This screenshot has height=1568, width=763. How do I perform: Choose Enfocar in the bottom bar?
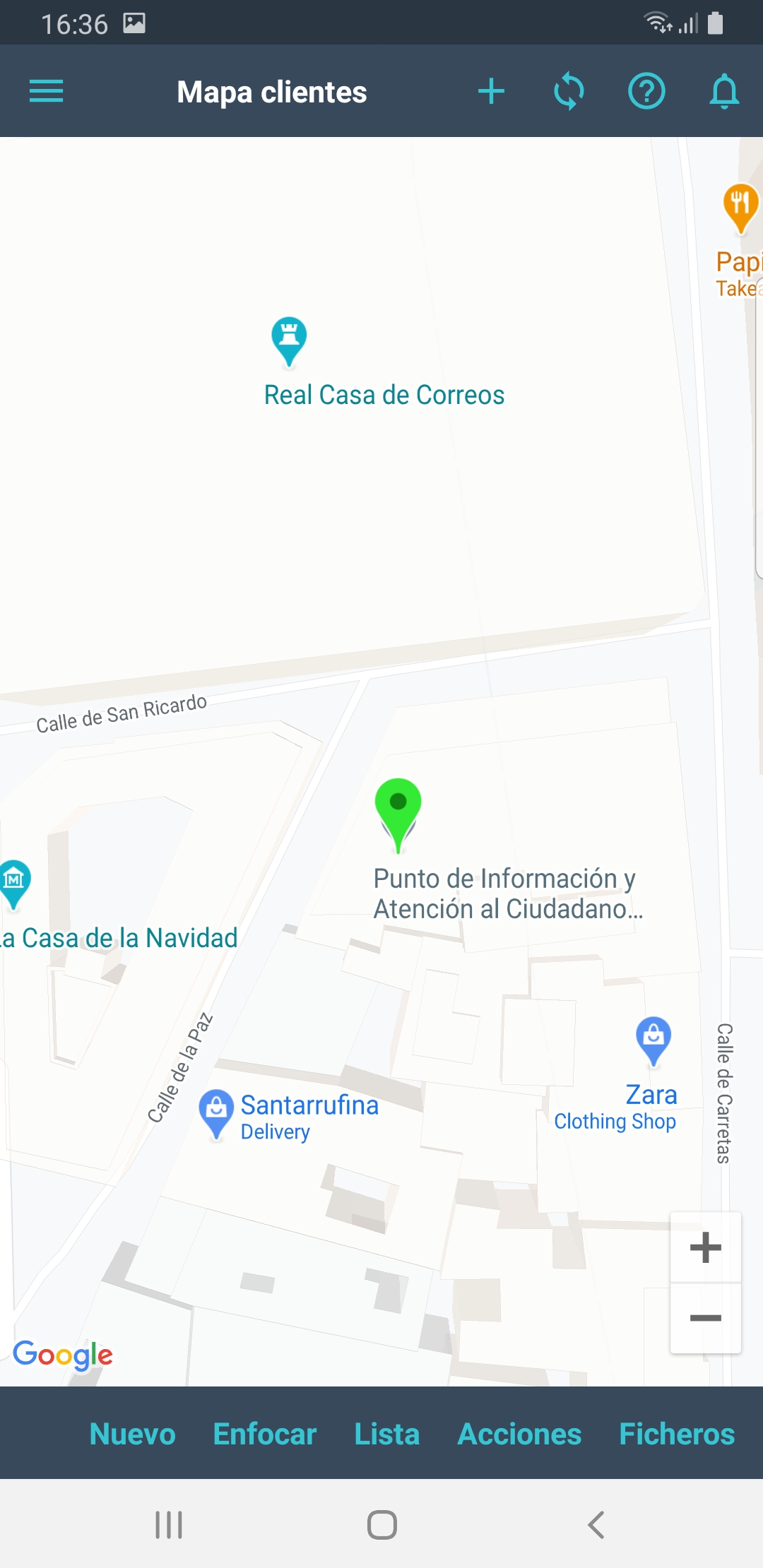click(x=264, y=1434)
